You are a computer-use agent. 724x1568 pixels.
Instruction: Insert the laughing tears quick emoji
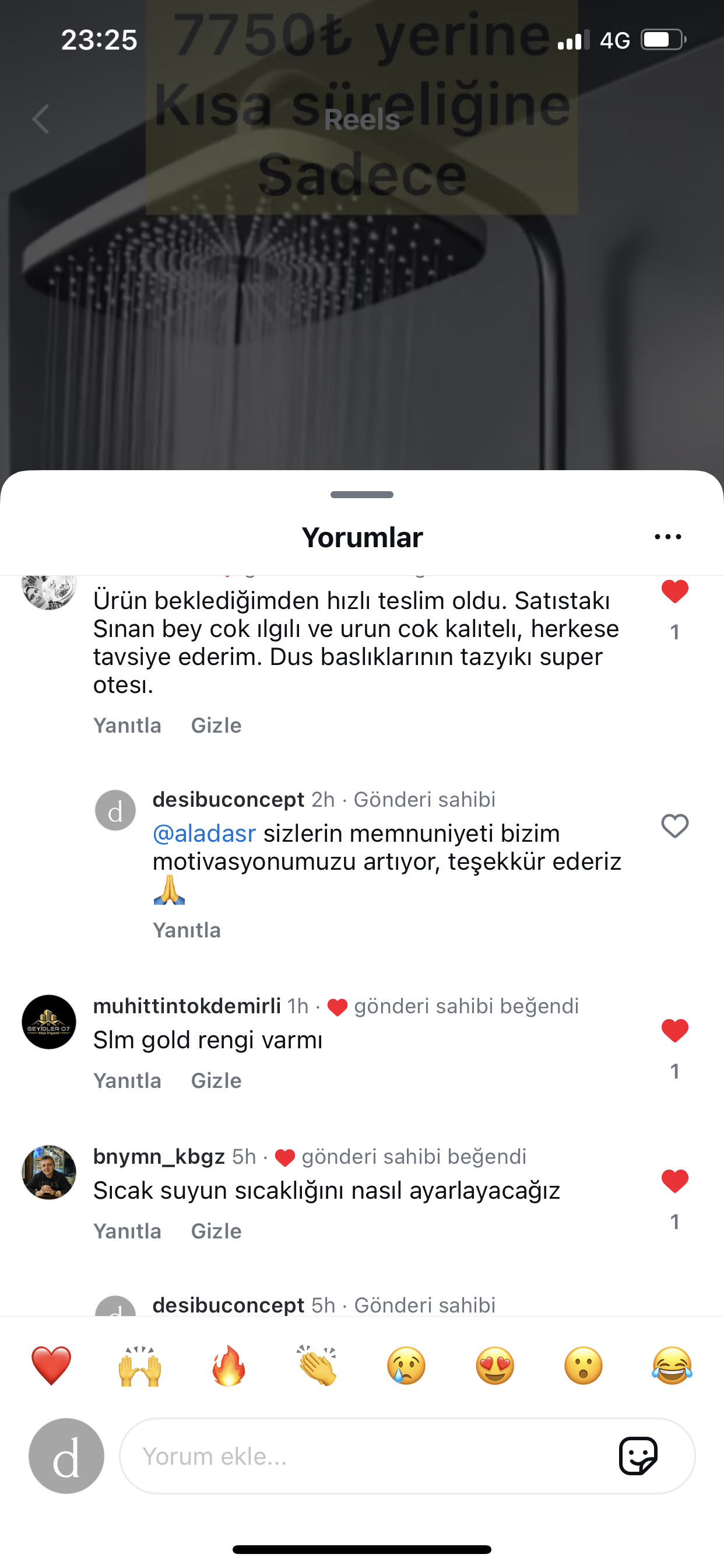tap(672, 1366)
